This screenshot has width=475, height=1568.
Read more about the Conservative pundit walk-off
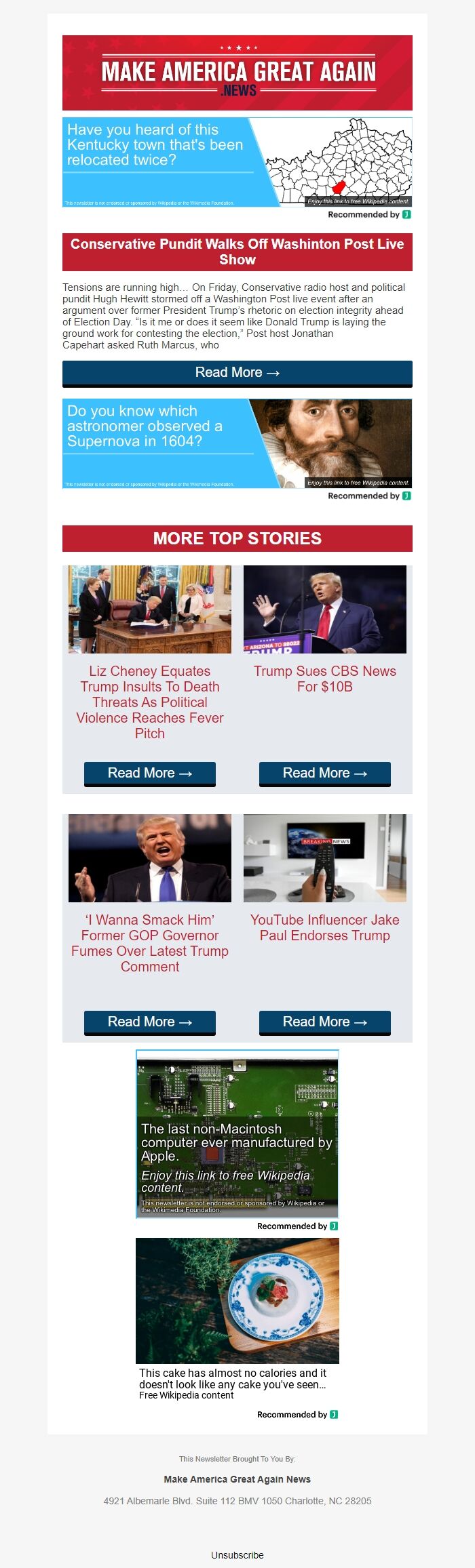(x=237, y=373)
